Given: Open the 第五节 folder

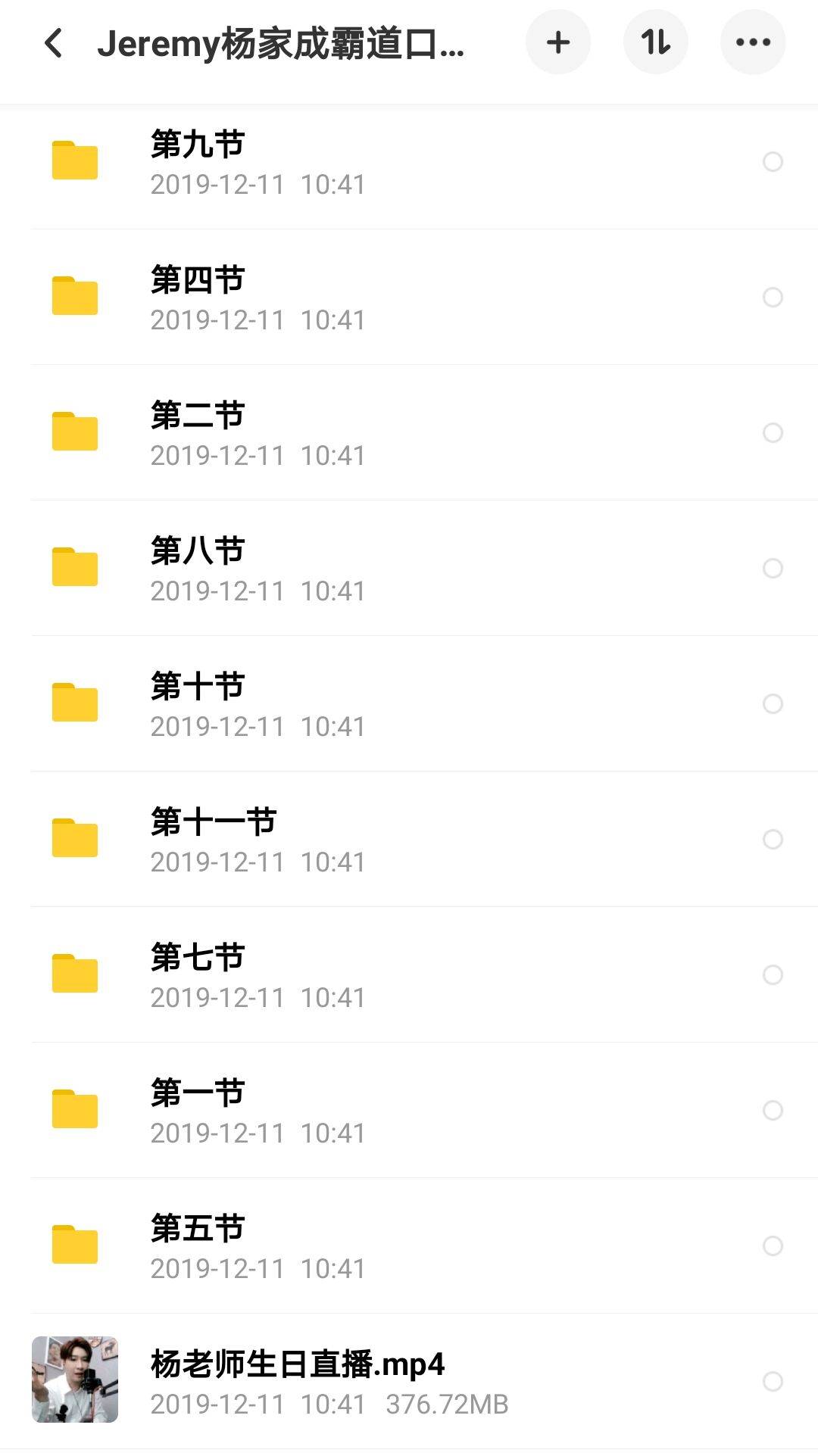Looking at the screenshot, I should (409, 1246).
